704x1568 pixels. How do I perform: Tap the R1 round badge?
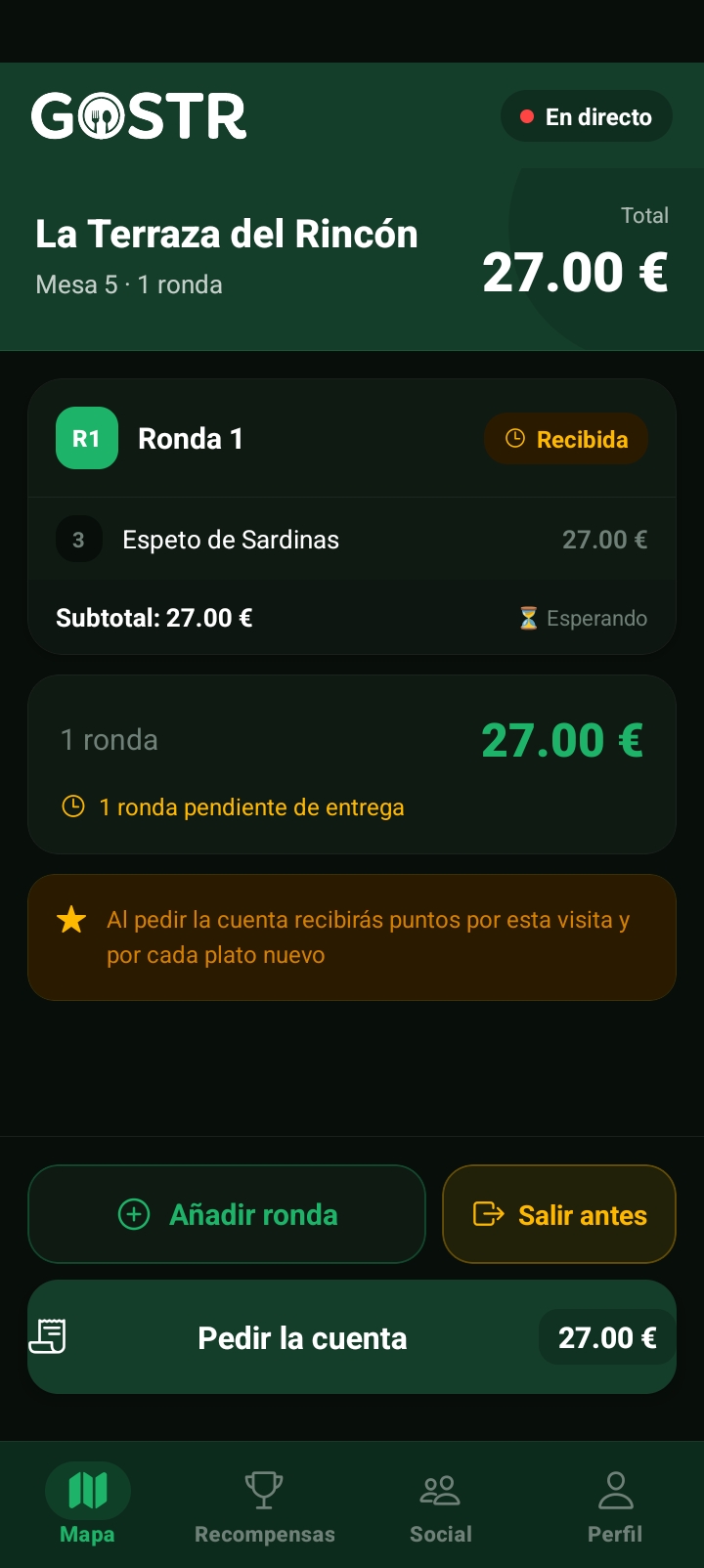[86, 438]
